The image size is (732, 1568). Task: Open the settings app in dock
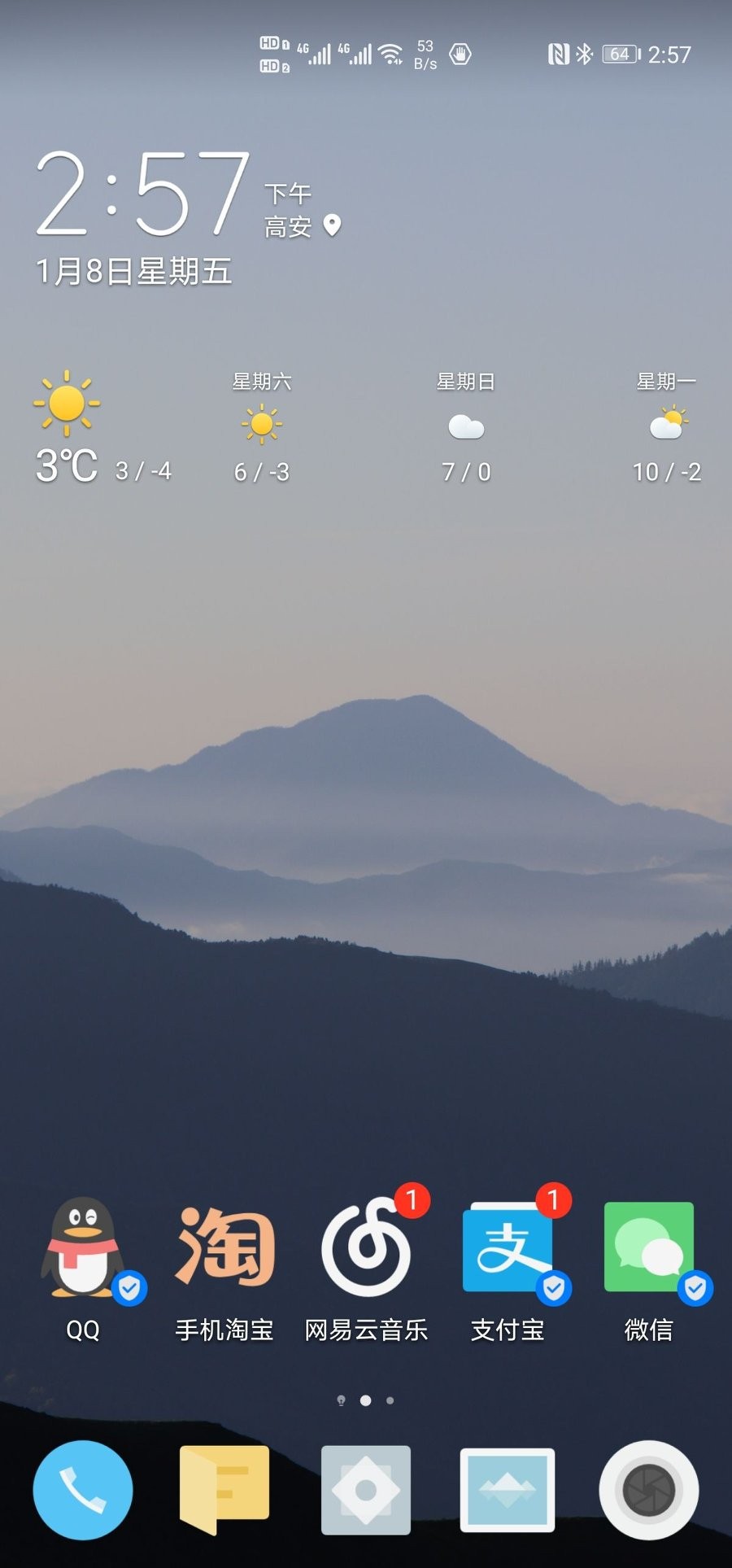pyautogui.click(x=366, y=1489)
